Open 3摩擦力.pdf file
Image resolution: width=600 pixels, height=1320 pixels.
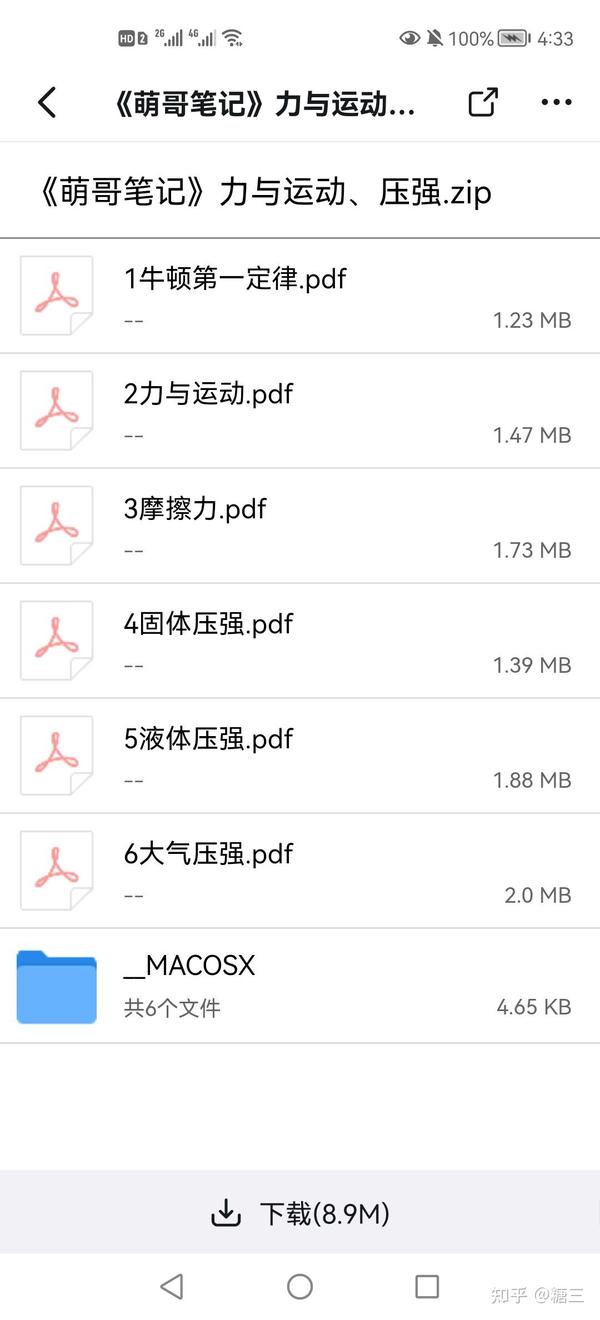coord(300,526)
